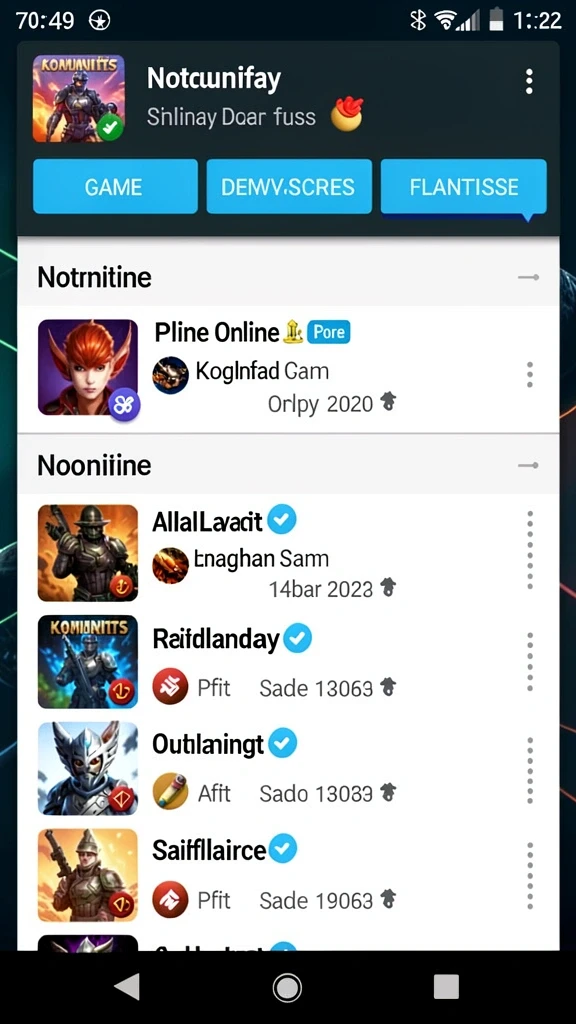Switch to the FLANTISSE tab

tap(464, 187)
